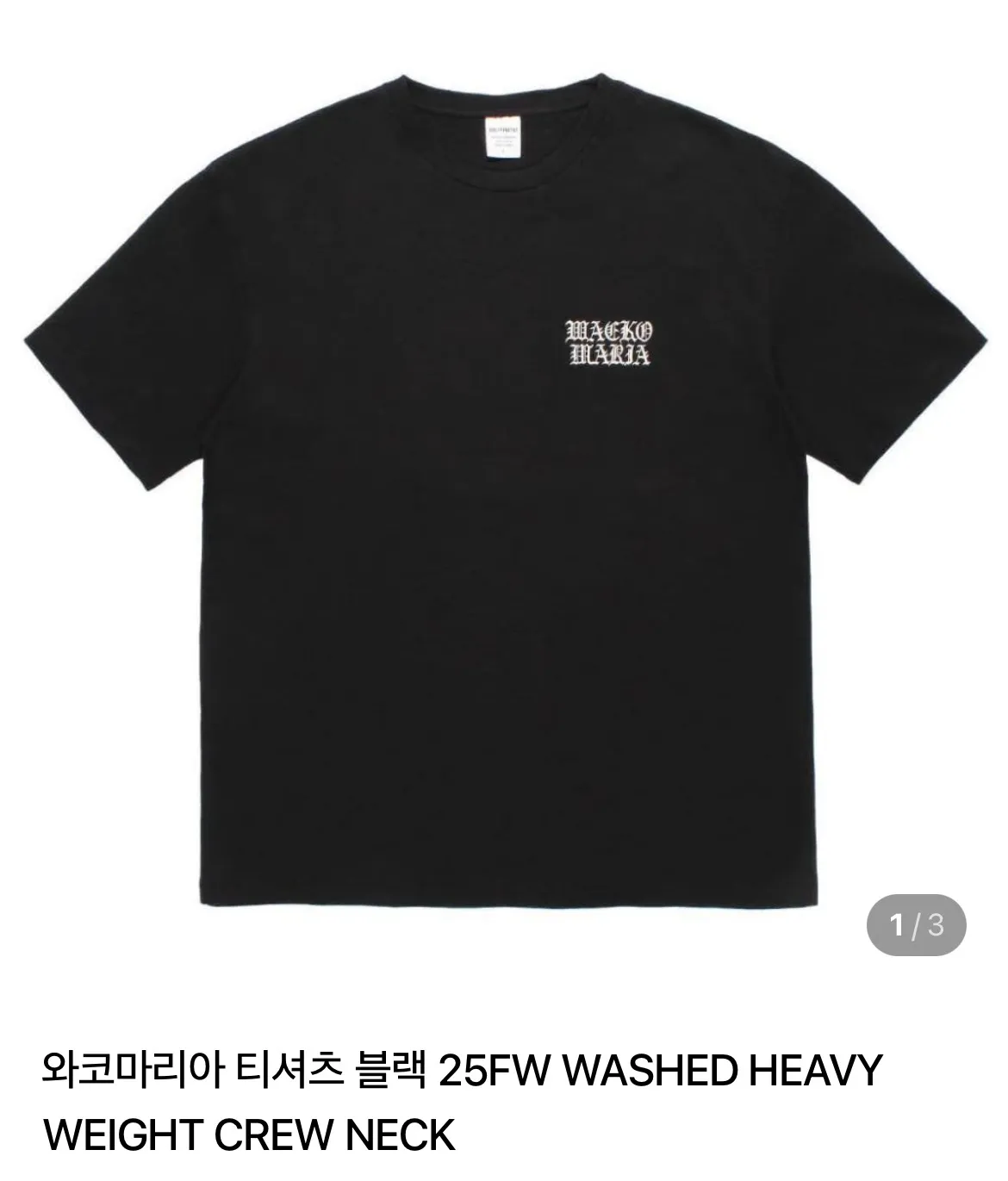Select the black t-shirt product image
The width and height of the screenshot is (1008, 1181).
click(504, 517)
